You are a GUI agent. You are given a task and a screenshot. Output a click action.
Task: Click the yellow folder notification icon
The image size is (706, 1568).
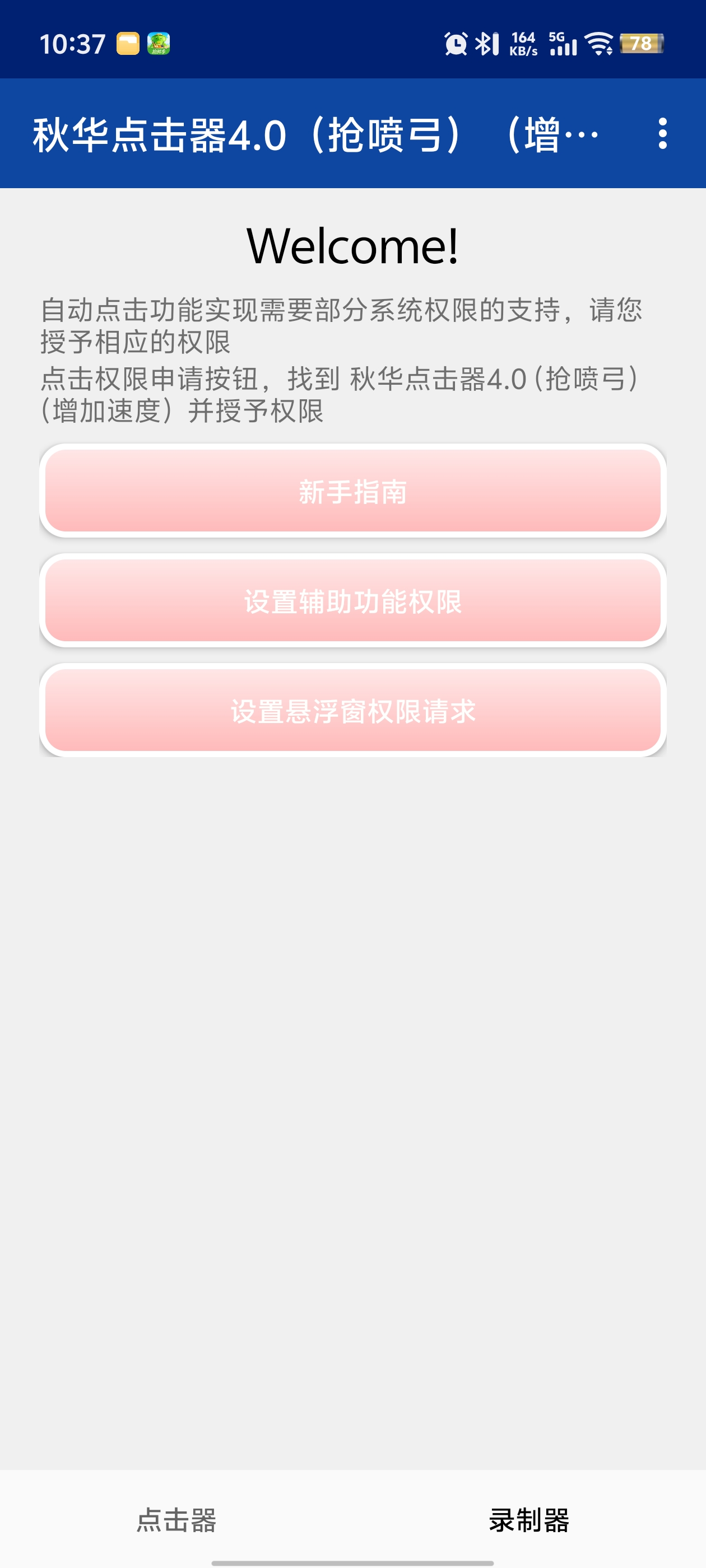coord(127,44)
